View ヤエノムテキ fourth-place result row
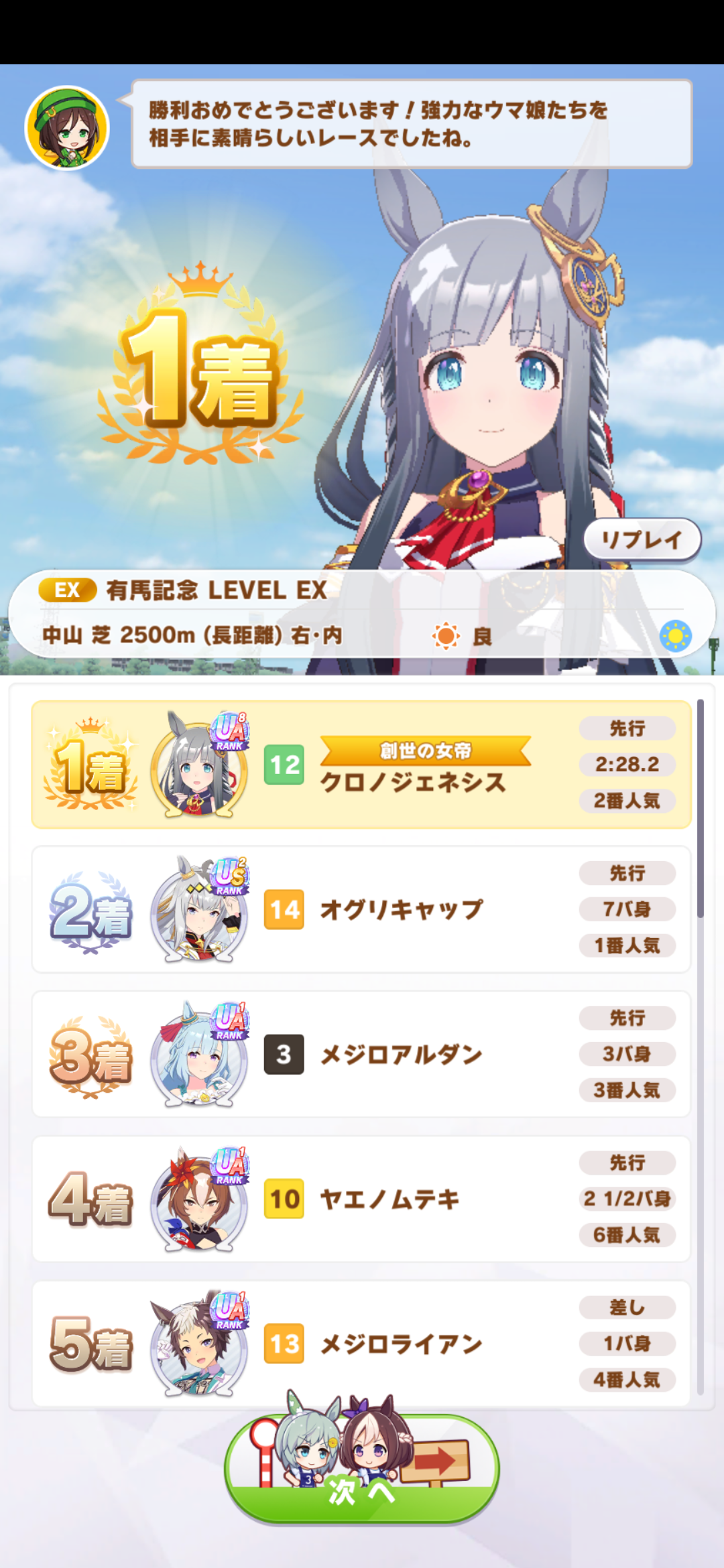Viewport: 724px width, 1568px height. click(x=361, y=1199)
